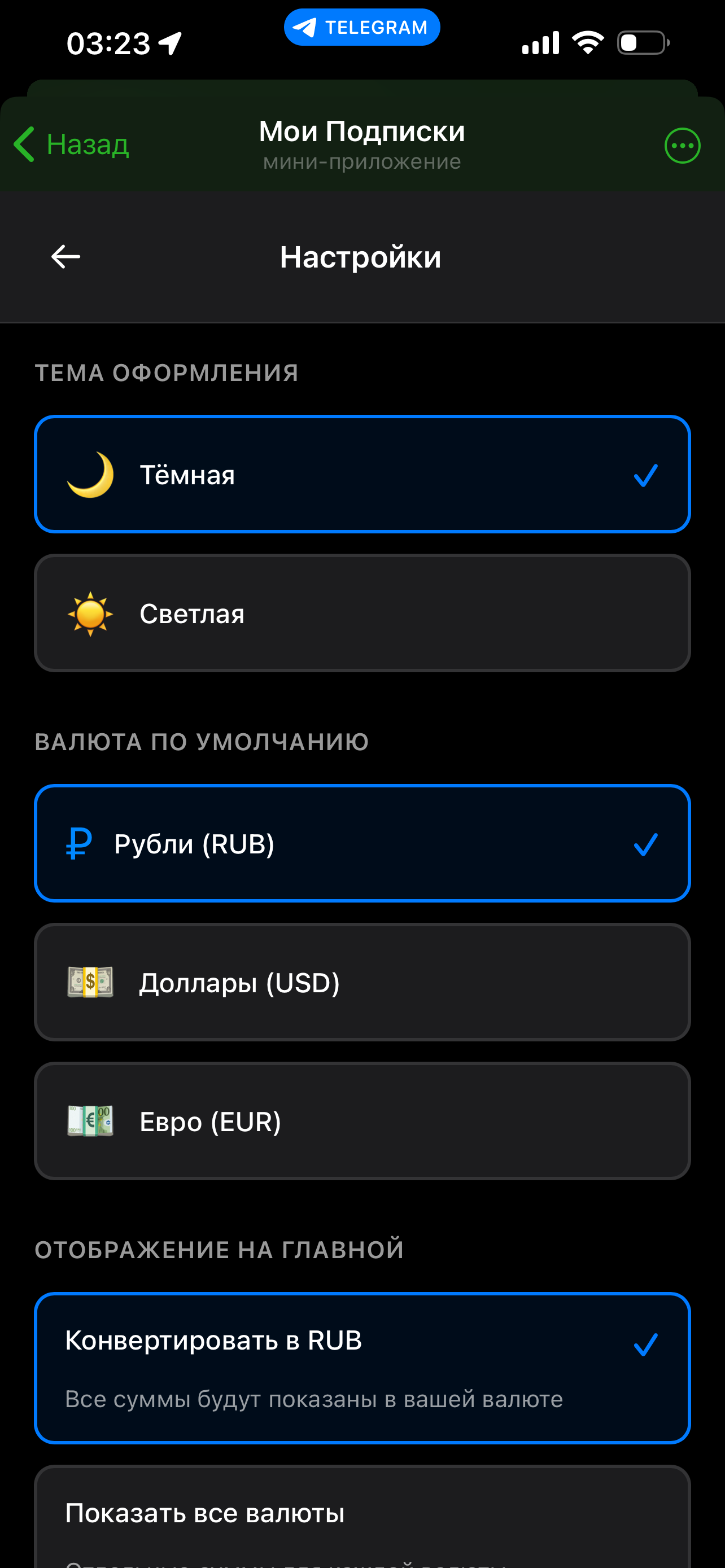
Task: Click the back arrow inside the mini-app
Action: (64, 256)
